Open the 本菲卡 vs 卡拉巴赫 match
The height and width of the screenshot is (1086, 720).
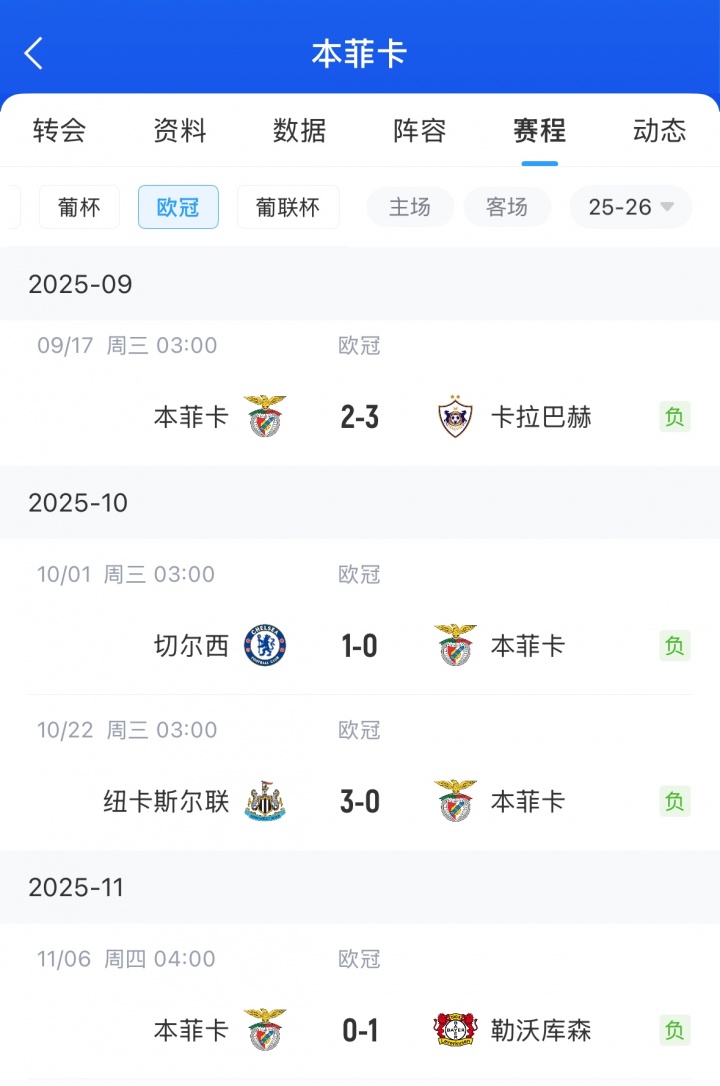point(360,416)
